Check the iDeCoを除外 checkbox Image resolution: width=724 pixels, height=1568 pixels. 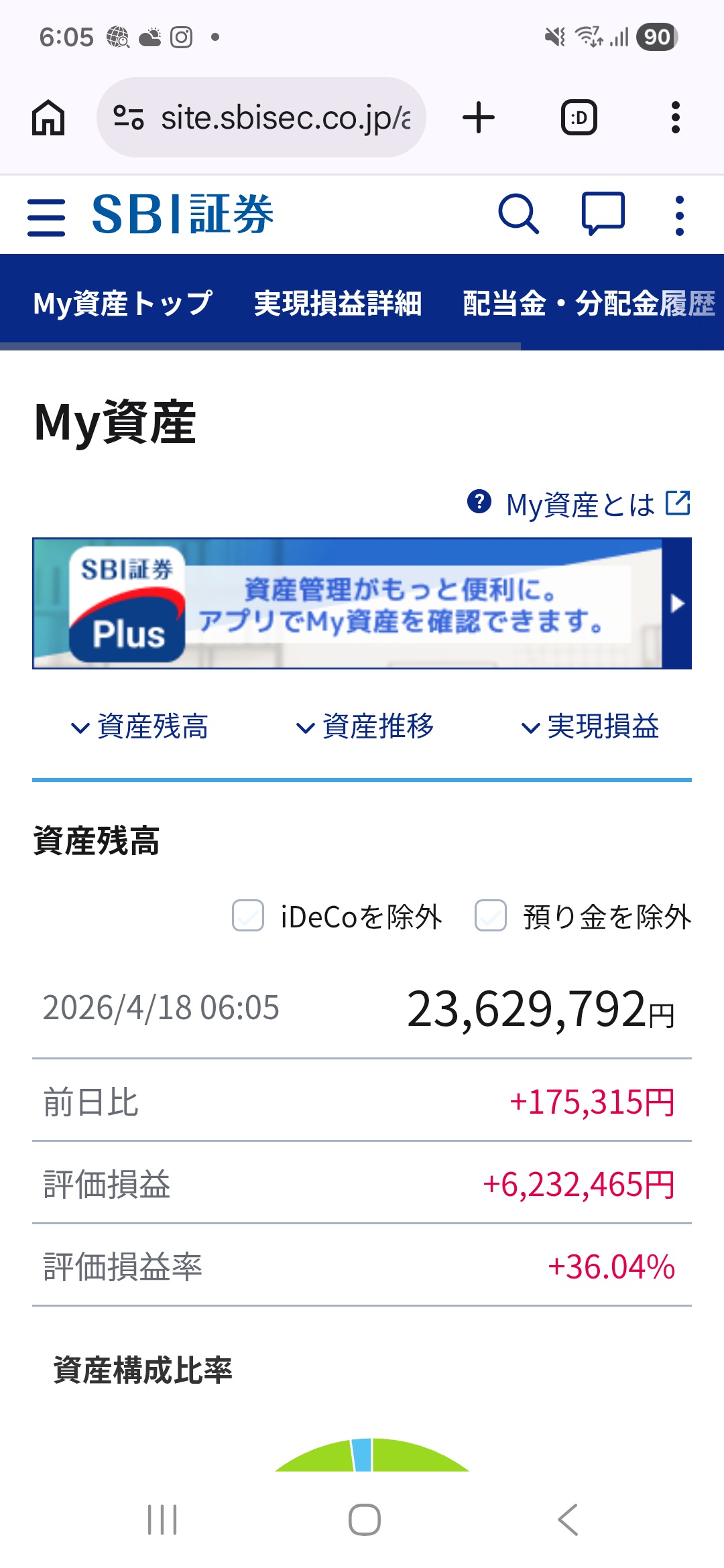coord(248,916)
